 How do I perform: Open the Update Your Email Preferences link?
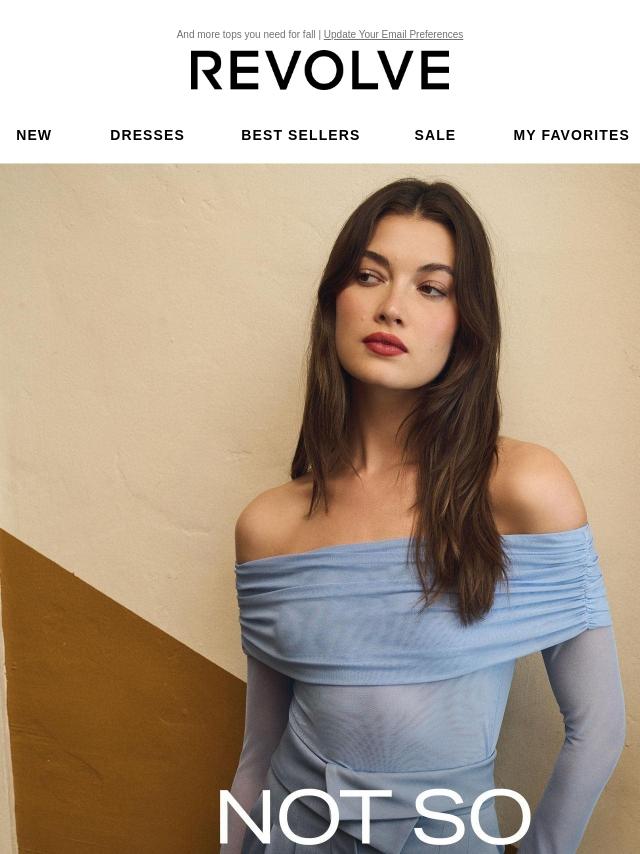[x=393, y=35]
